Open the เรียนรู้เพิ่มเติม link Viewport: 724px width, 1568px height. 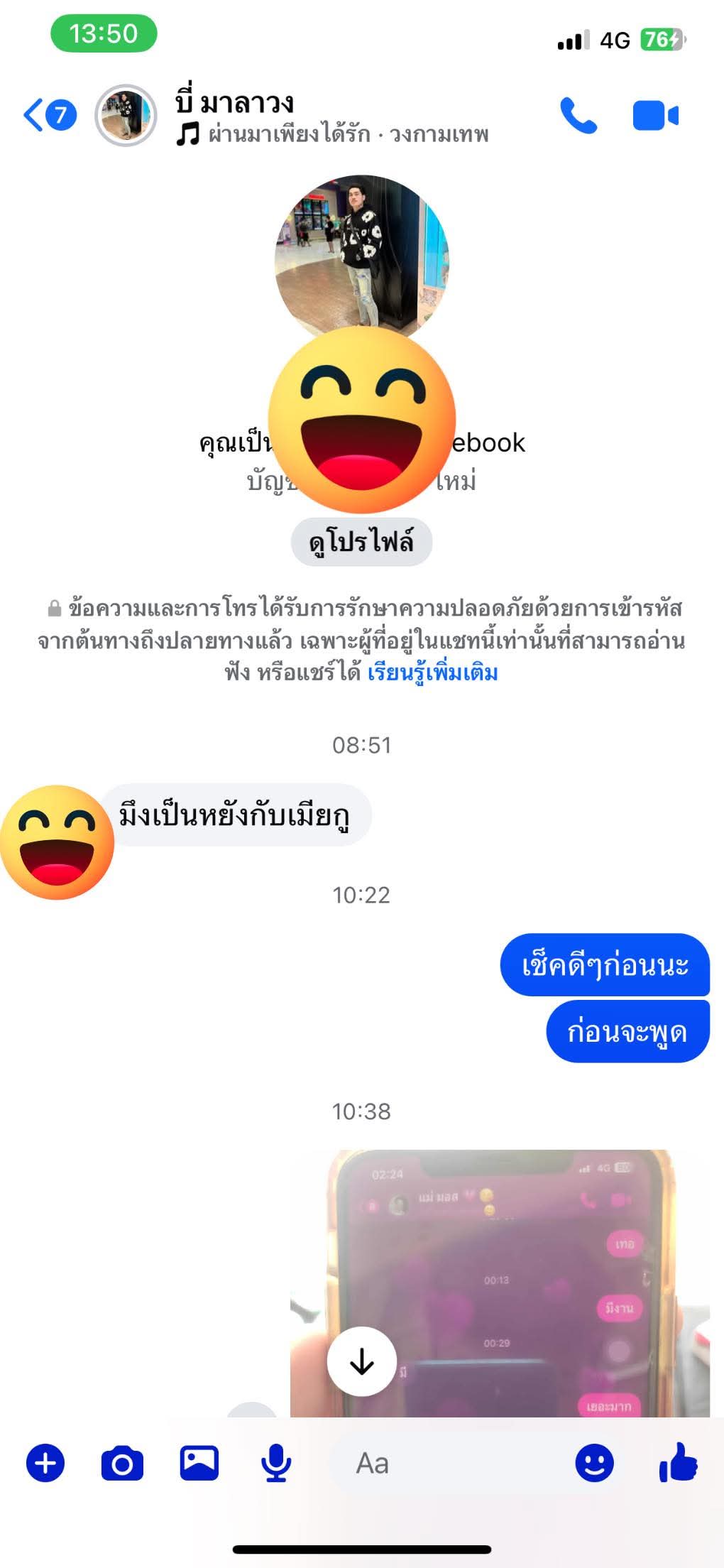click(432, 672)
